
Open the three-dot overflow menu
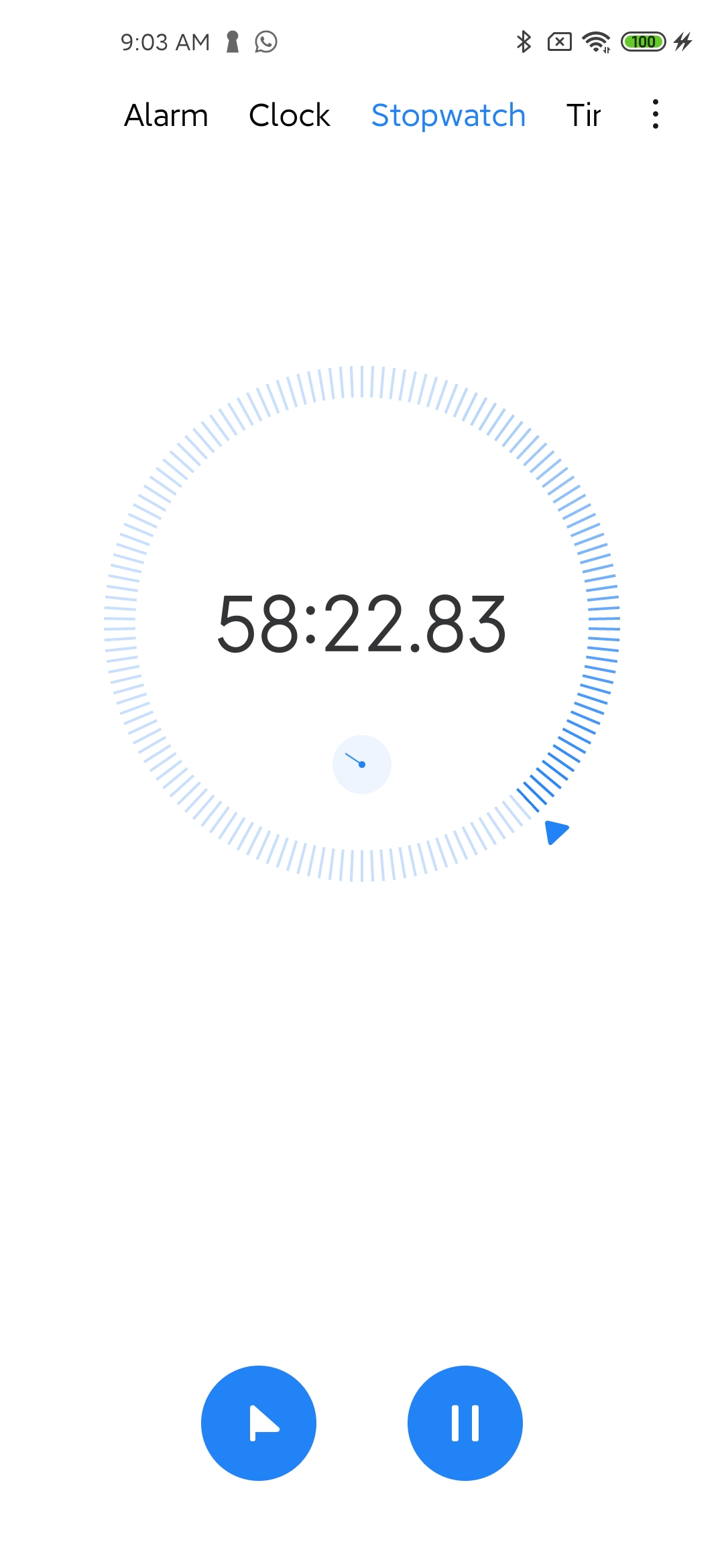655,115
